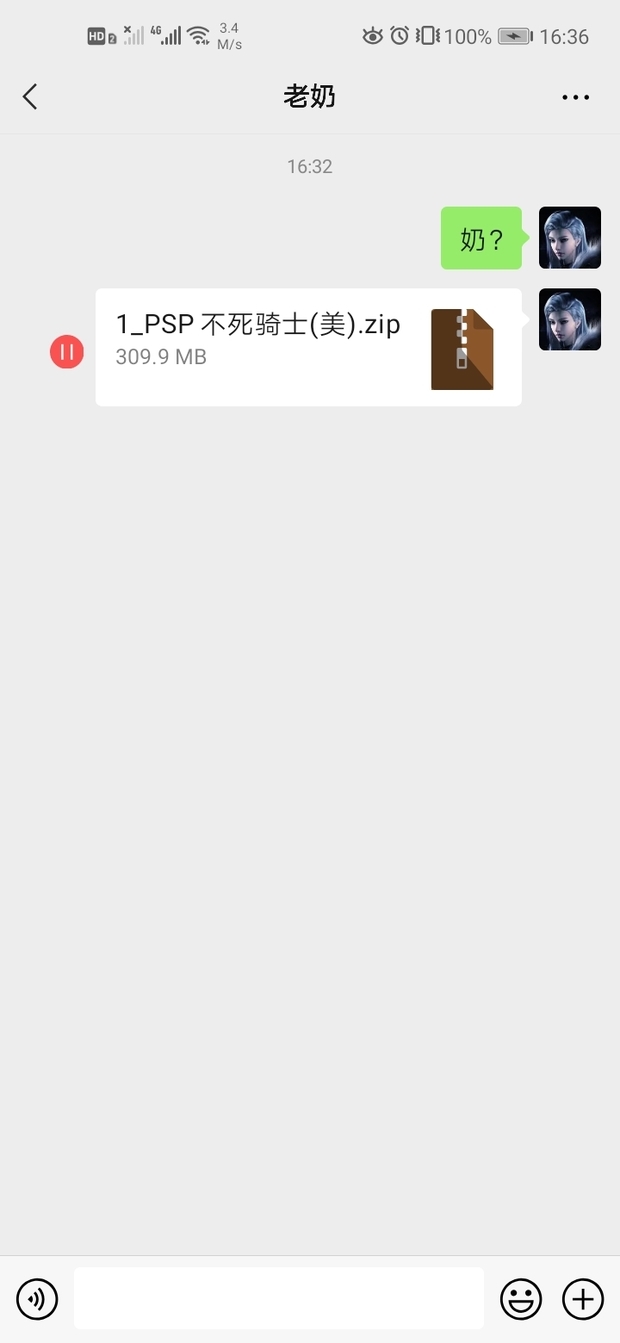This screenshot has width=620, height=1343.
Task: Open the 1_PSP 不死骑士(美).zip file message
Action: point(308,347)
